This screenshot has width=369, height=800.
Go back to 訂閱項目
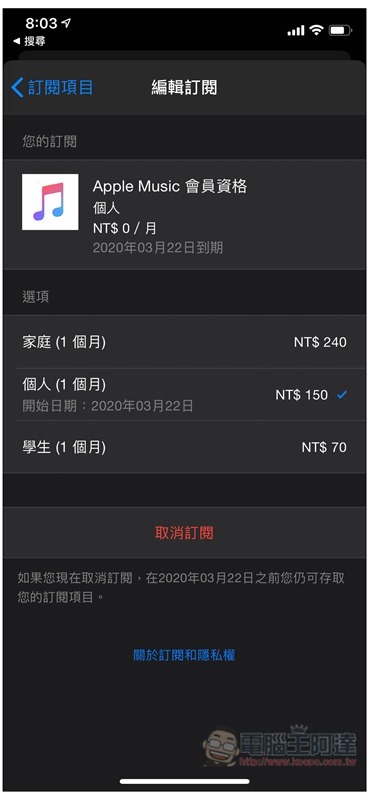point(52,88)
